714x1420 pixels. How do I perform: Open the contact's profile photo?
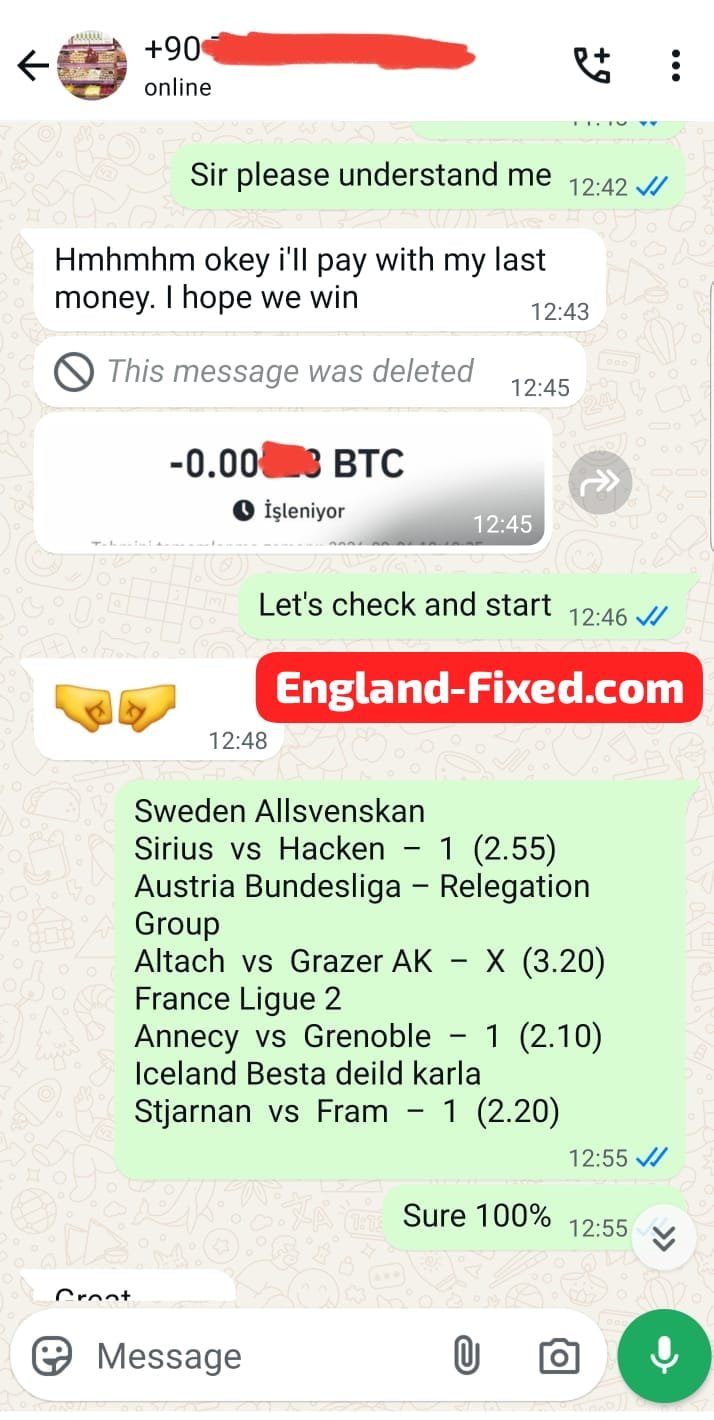(x=92, y=66)
